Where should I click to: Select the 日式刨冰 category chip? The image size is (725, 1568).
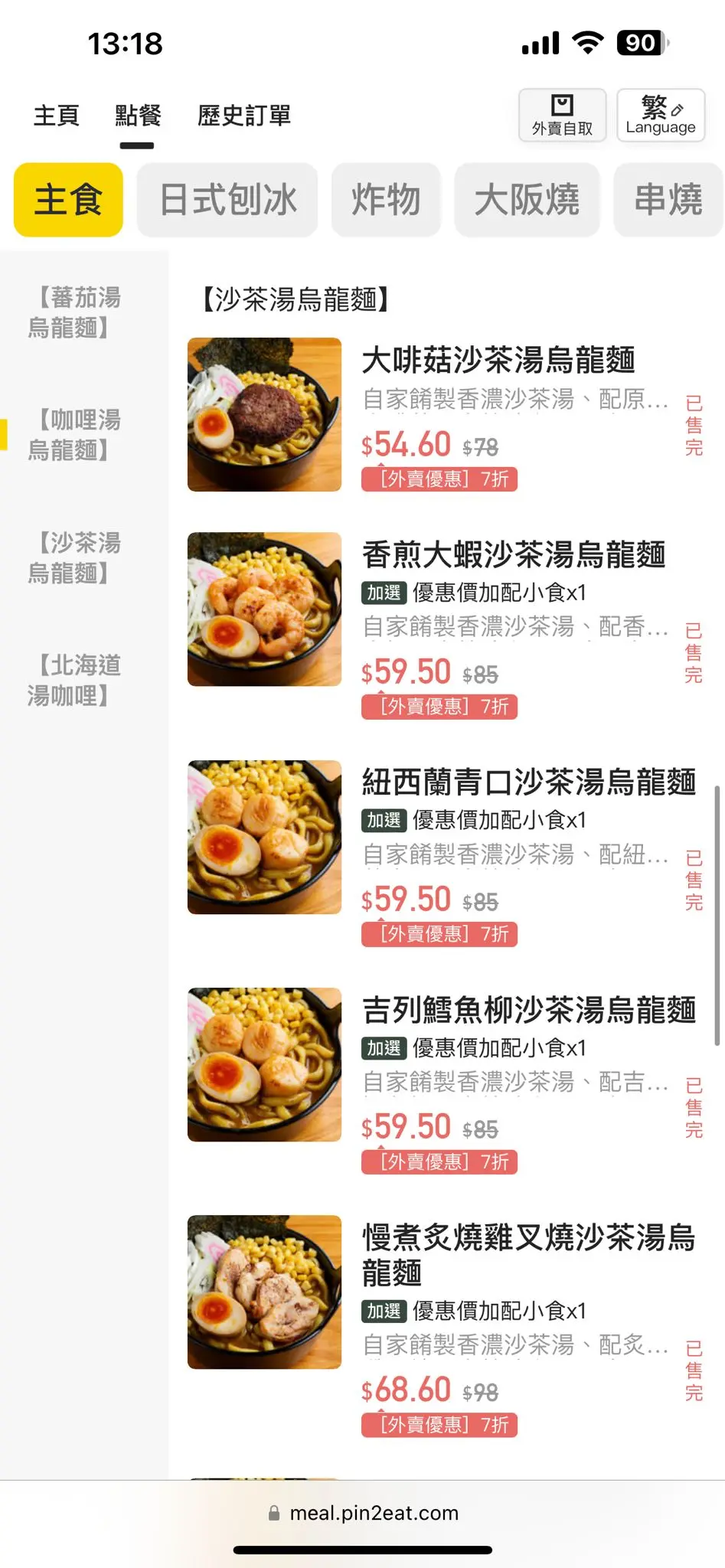(x=227, y=200)
